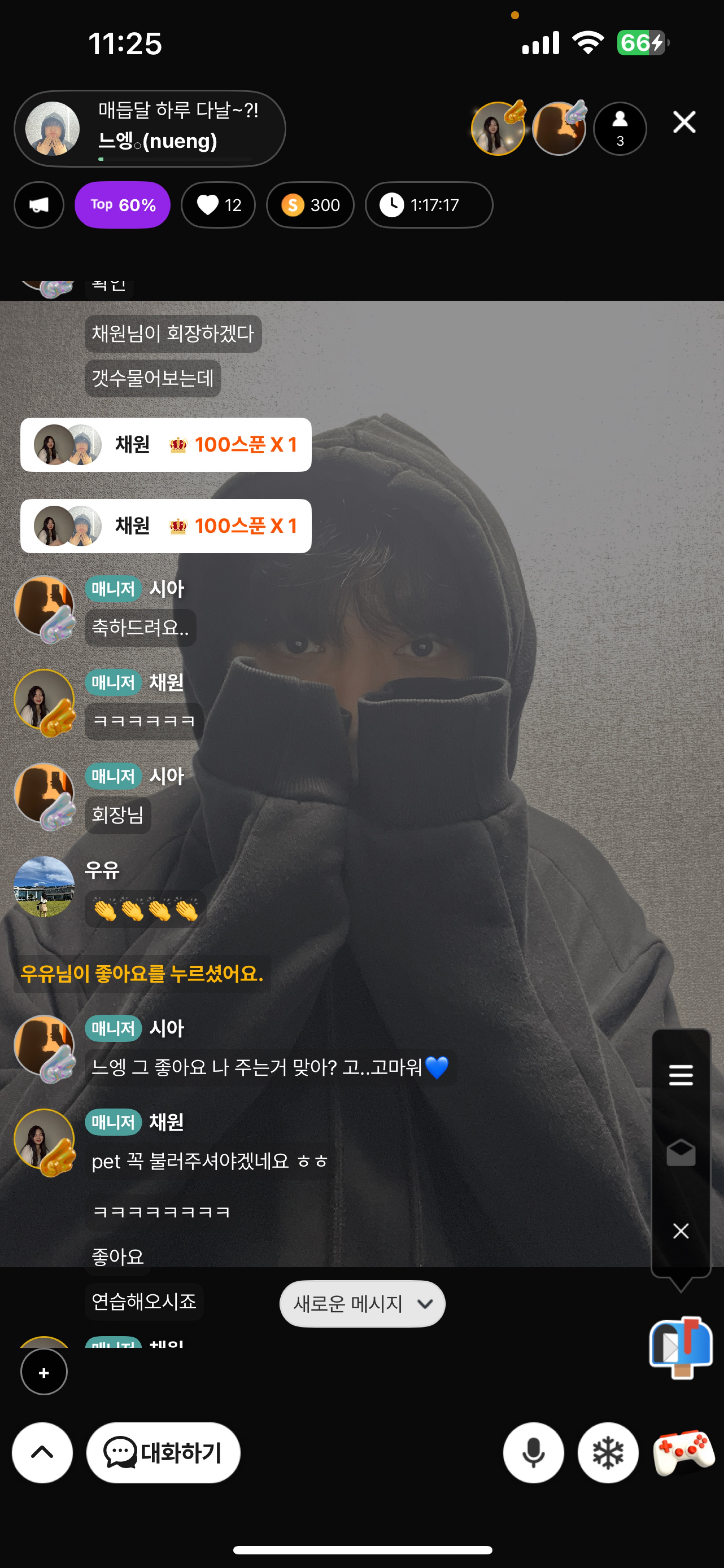Open the megaphone announcement button

[39, 205]
